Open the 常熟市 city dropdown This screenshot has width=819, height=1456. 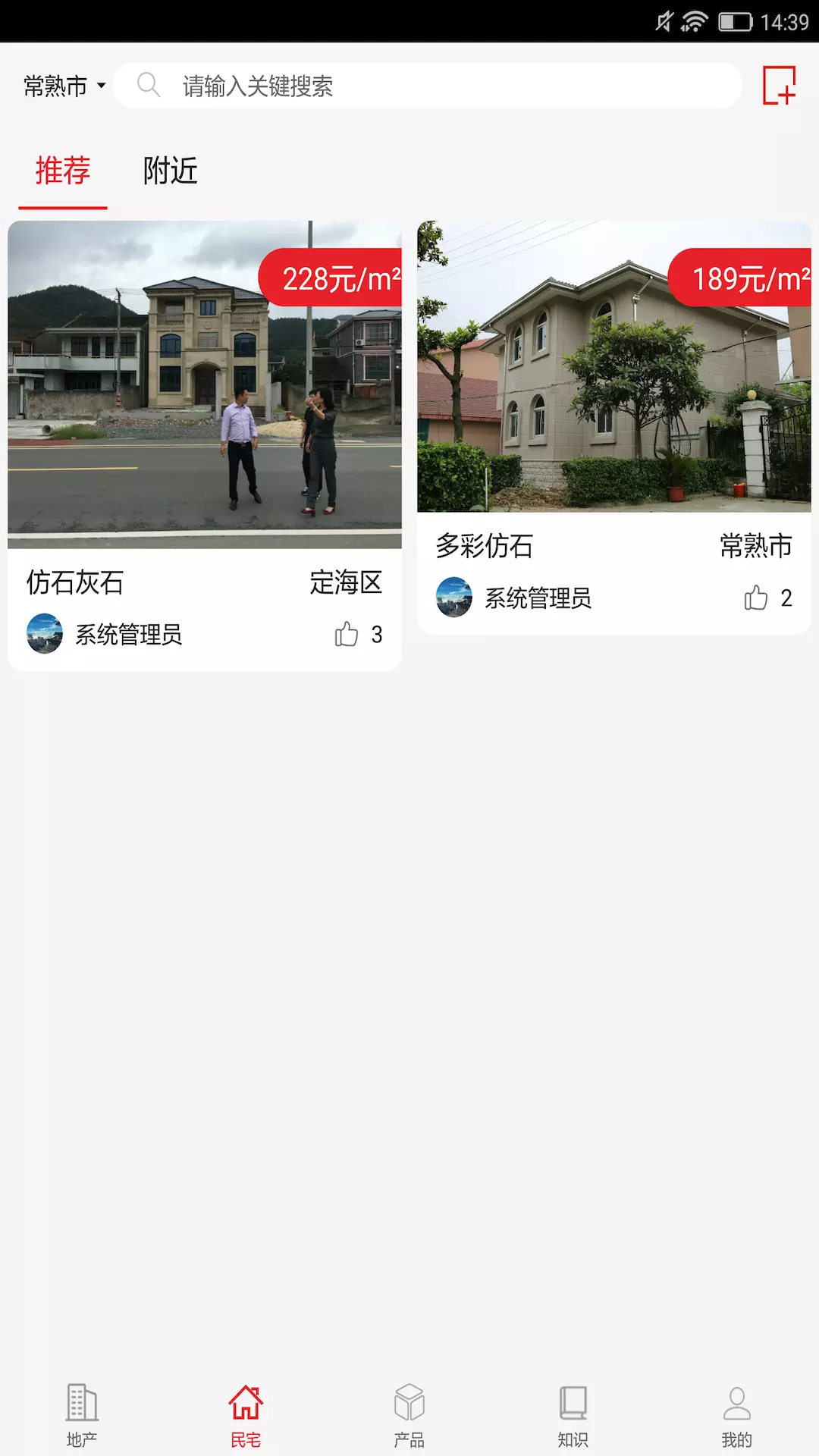click(64, 86)
